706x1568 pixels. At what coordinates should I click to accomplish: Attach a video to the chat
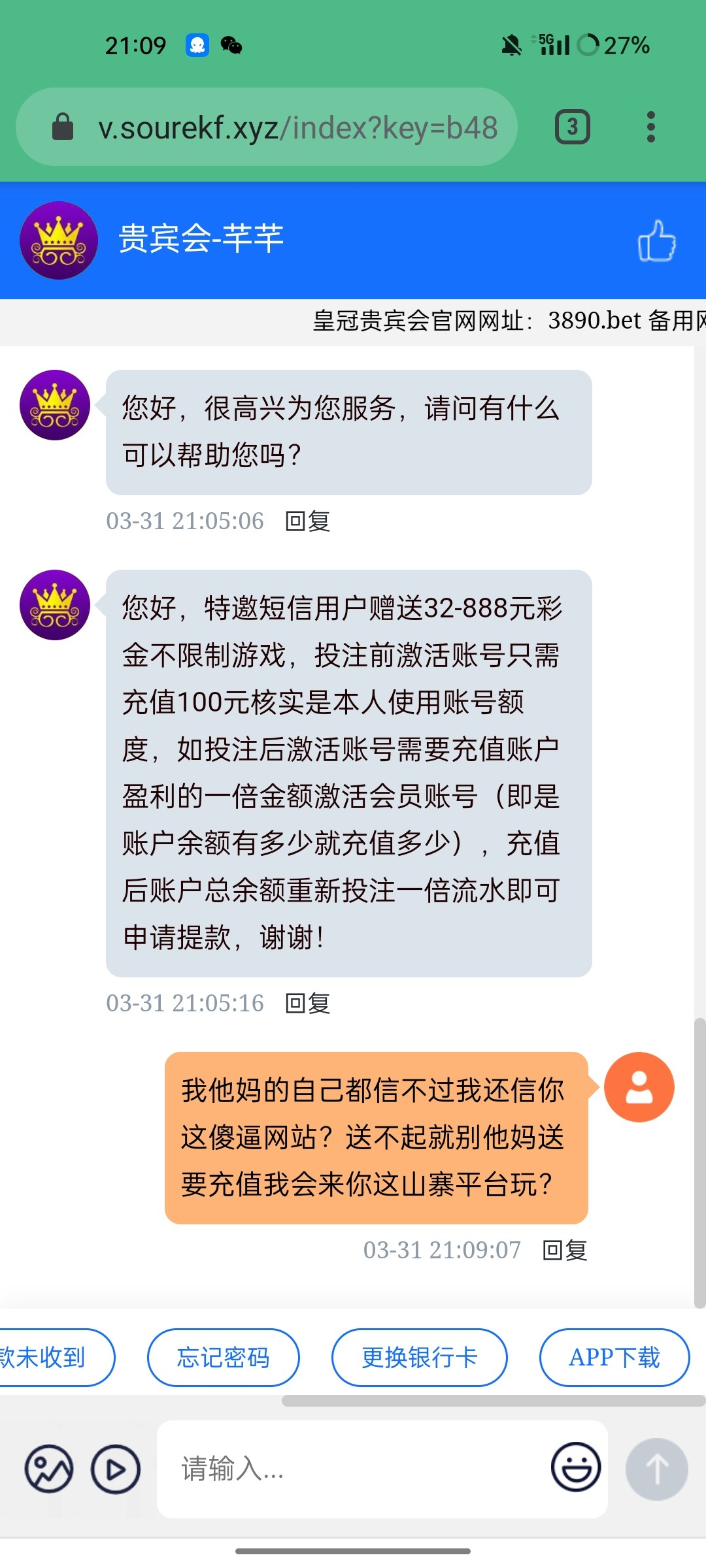point(116,1469)
